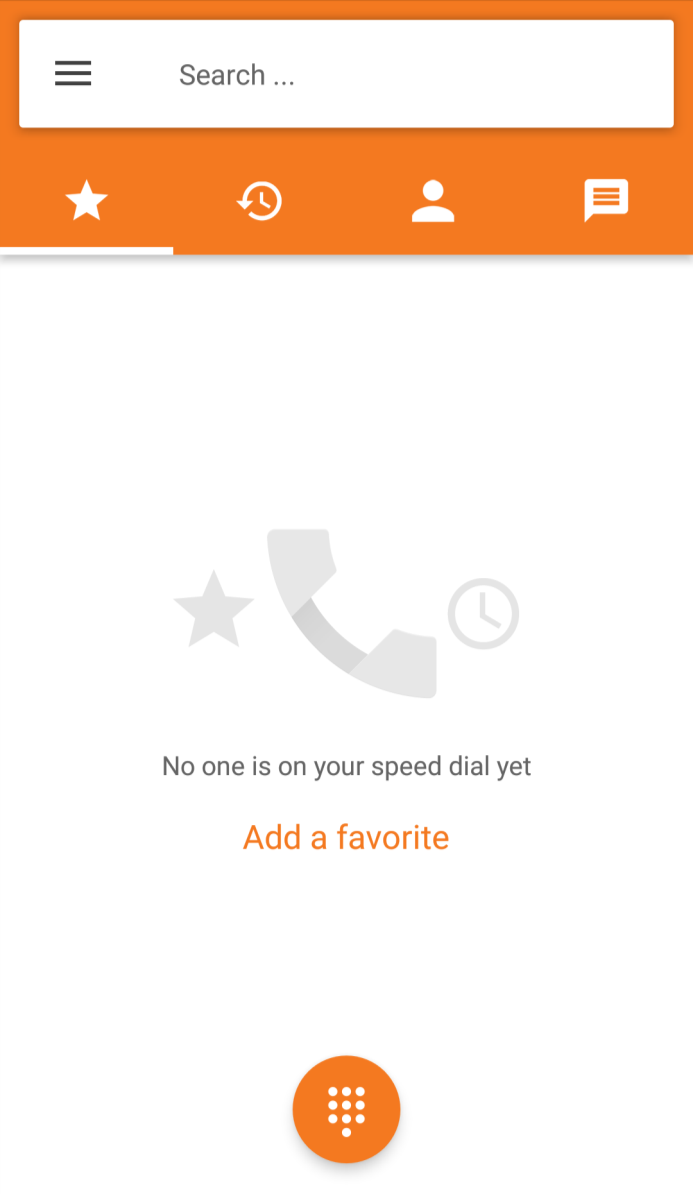Open the dial pad button
693x1194 pixels.
coord(346,1109)
